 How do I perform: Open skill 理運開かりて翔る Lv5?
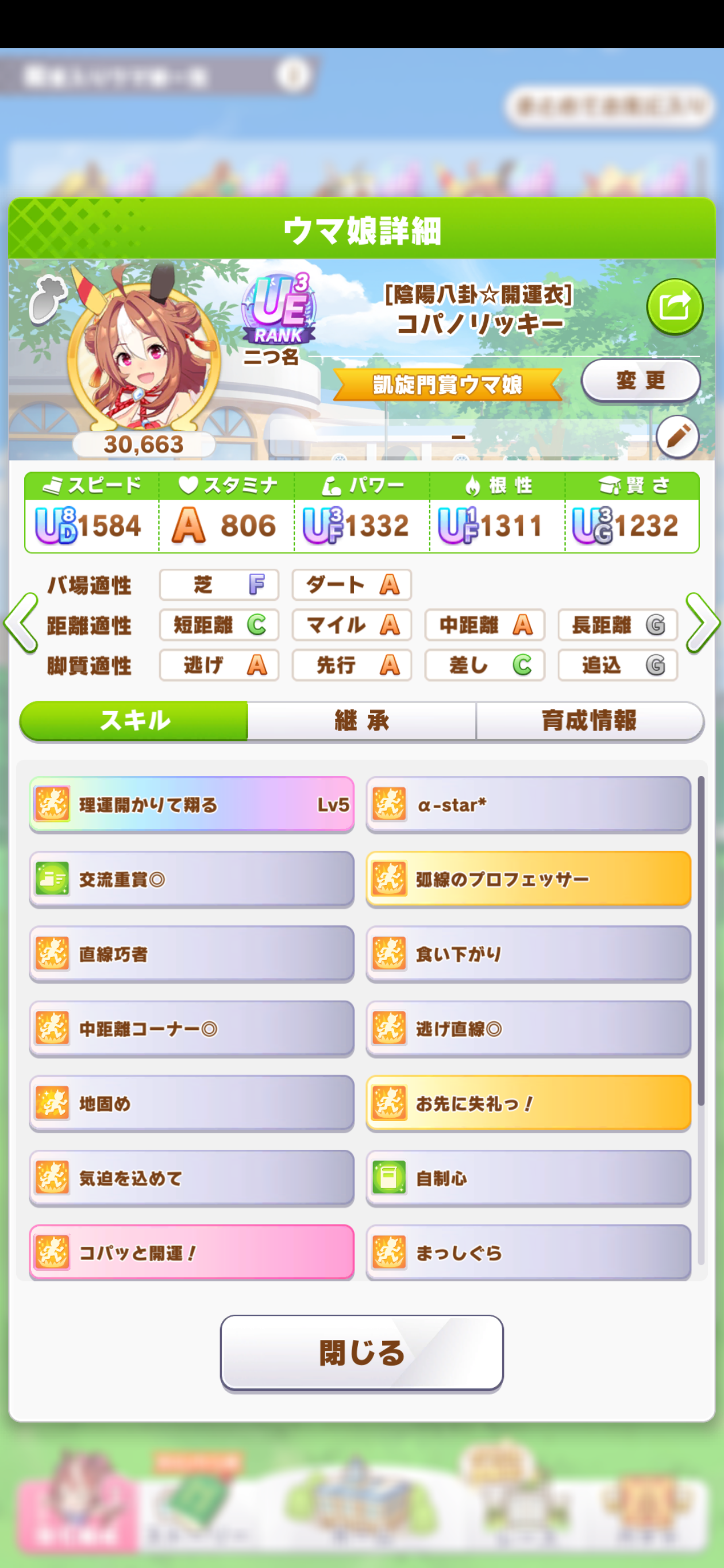coord(191,804)
